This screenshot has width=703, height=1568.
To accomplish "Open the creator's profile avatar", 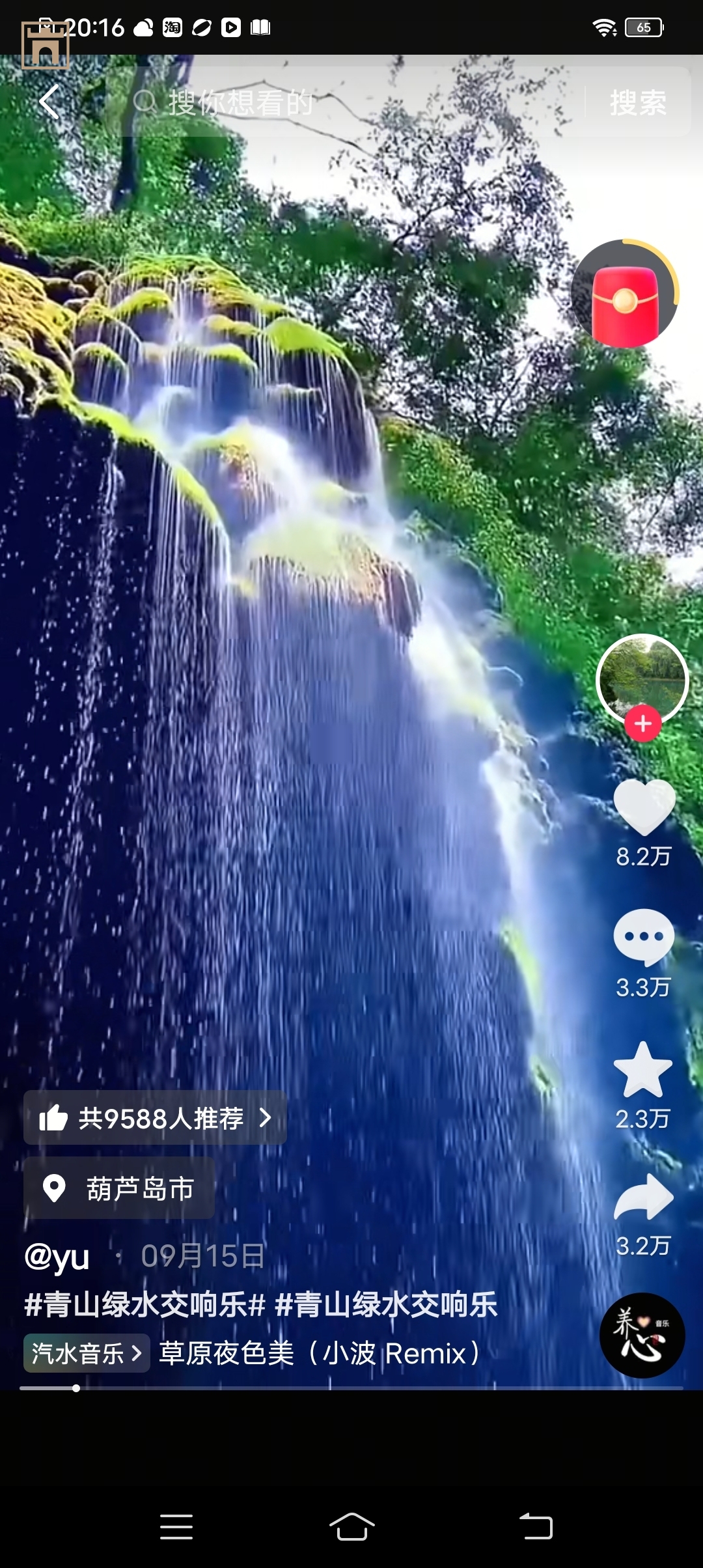I will (x=642, y=677).
